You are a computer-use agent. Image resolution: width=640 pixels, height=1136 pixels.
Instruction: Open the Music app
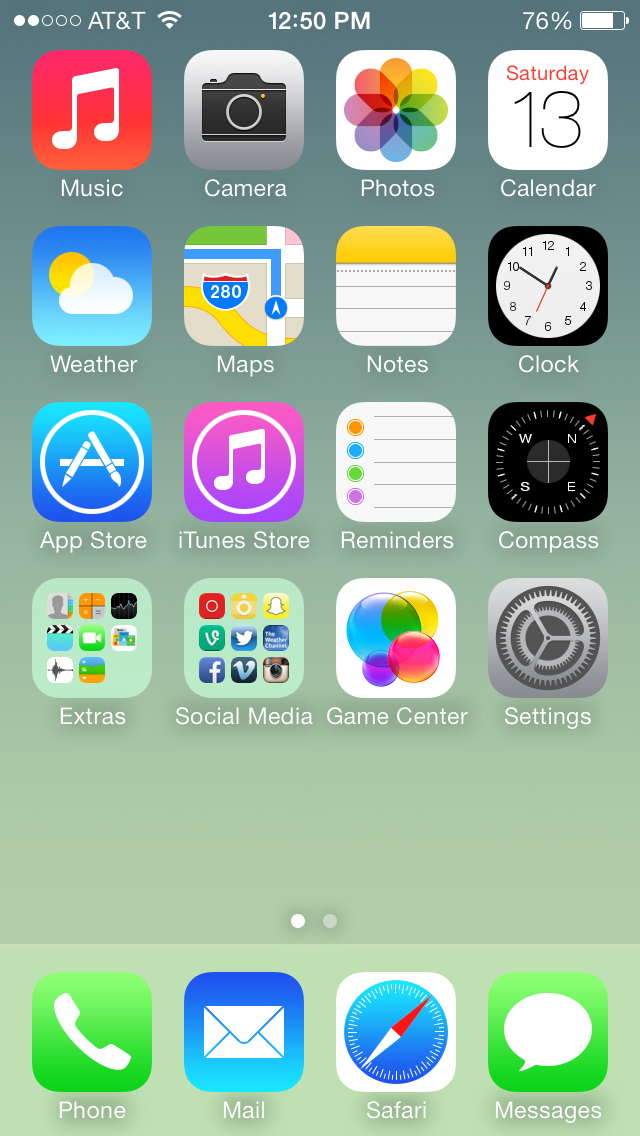coord(92,110)
